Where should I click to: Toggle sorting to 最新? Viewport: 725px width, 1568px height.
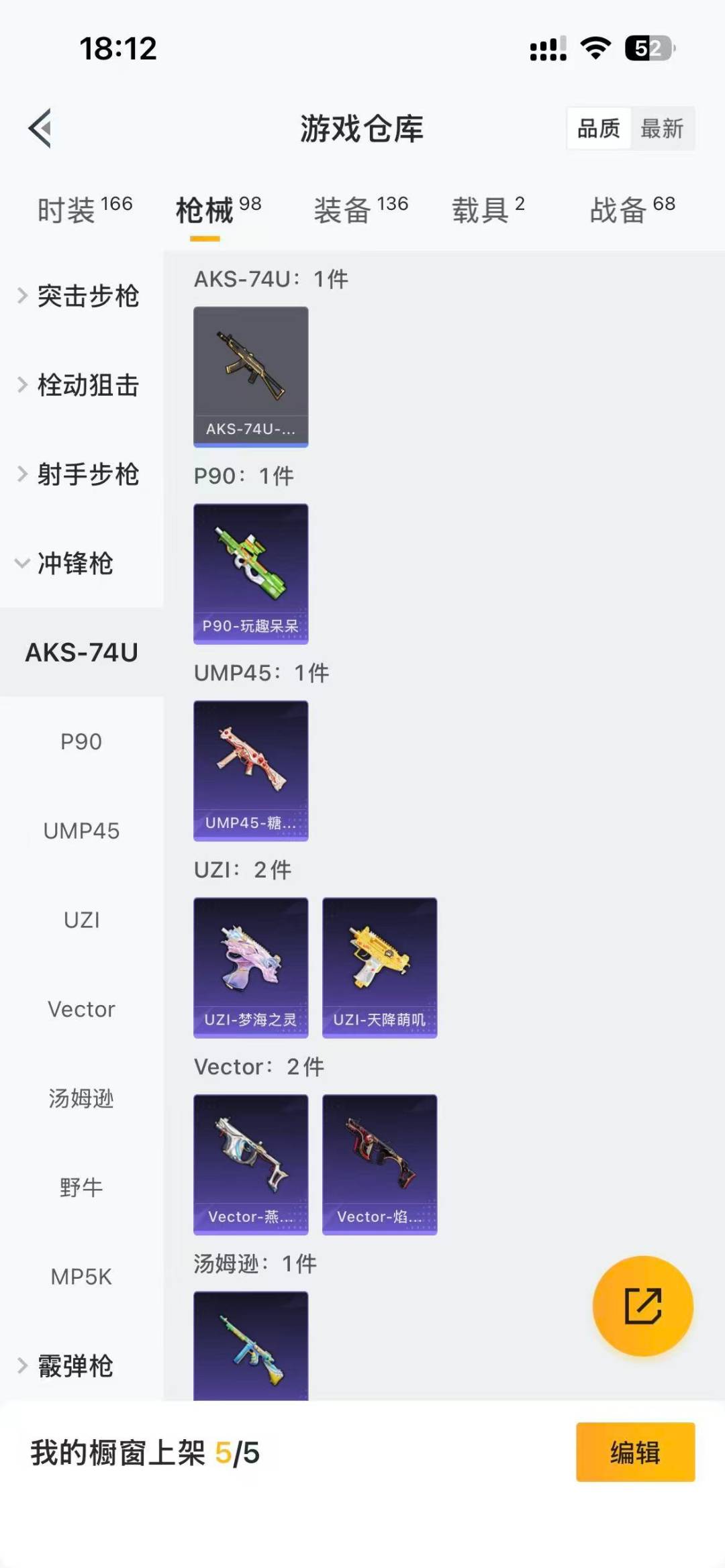point(661,128)
